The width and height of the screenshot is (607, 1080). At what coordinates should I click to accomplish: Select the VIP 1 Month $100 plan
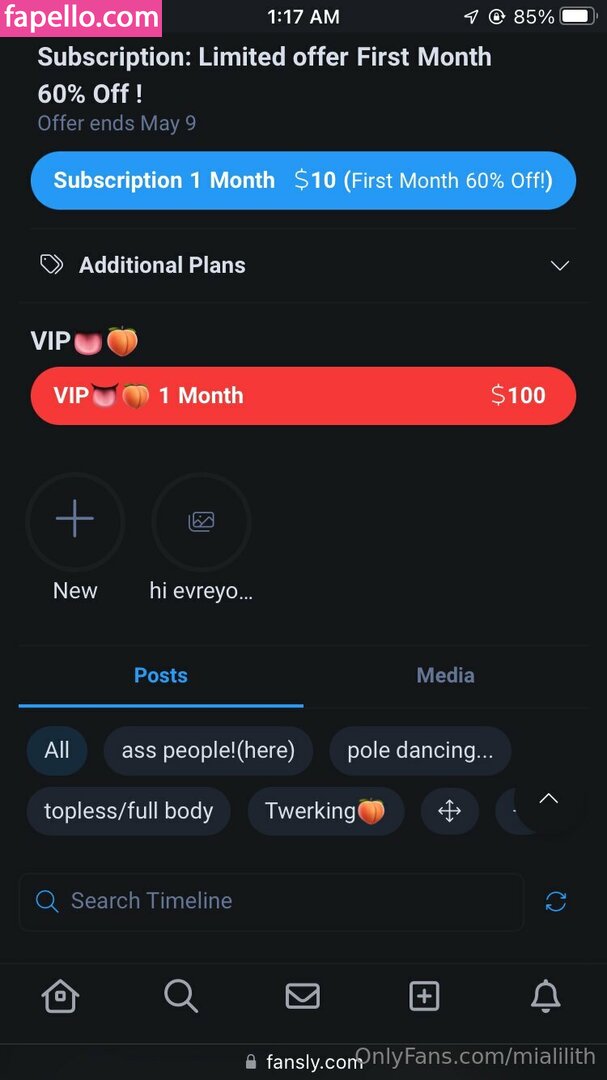[303, 395]
